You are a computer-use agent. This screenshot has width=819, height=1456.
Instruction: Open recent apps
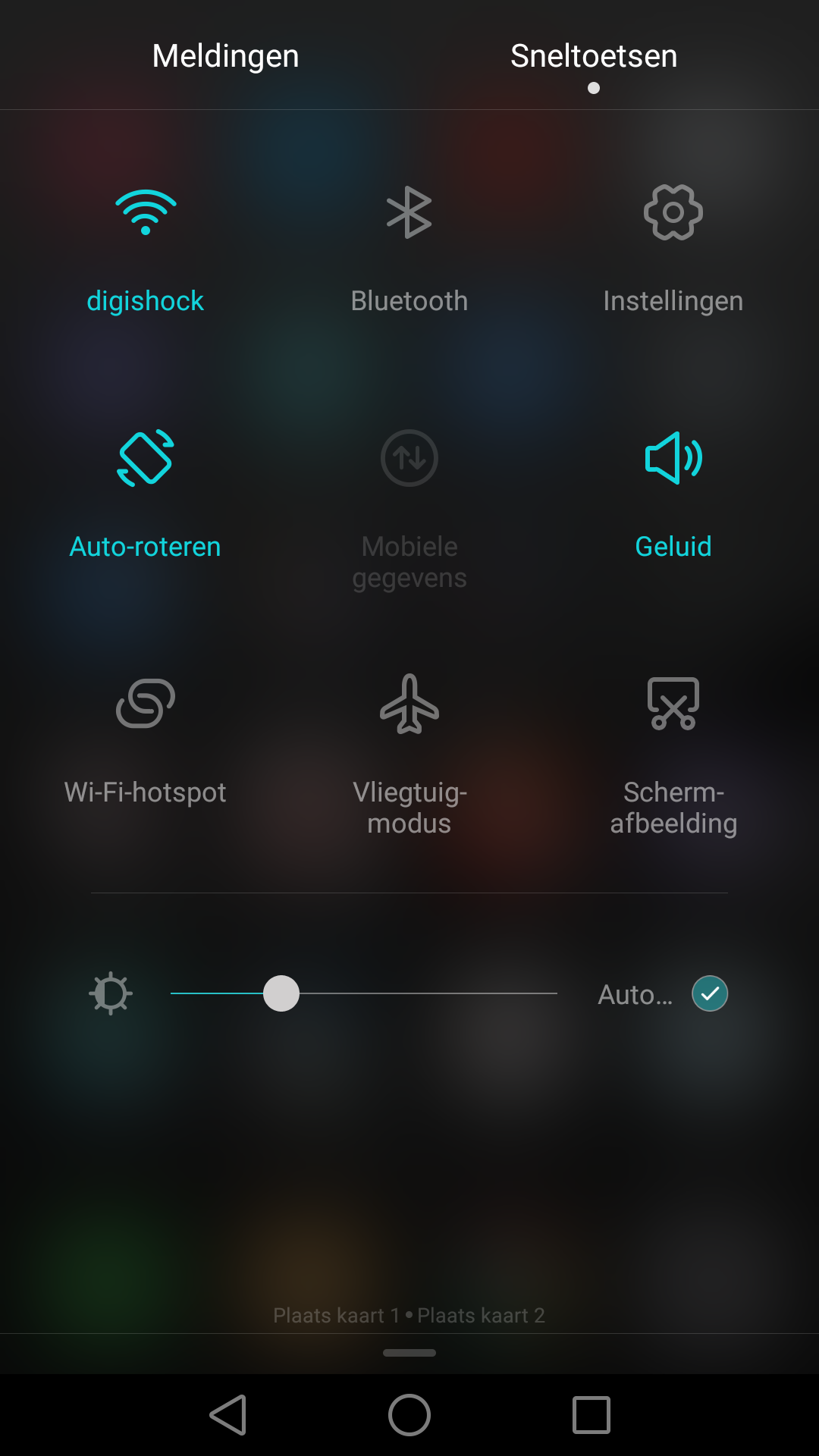click(591, 1415)
